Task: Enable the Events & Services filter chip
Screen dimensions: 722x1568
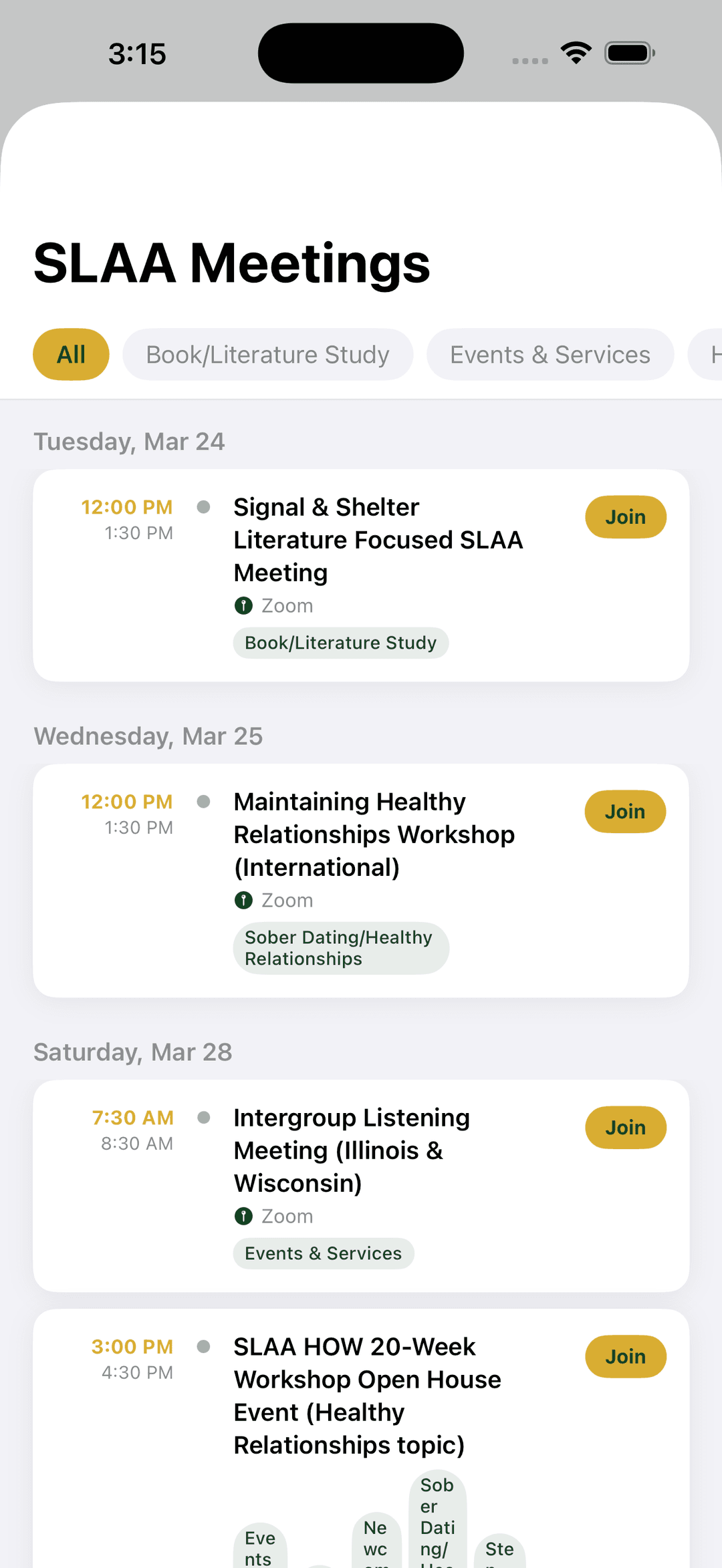Action: coord(550,355)
